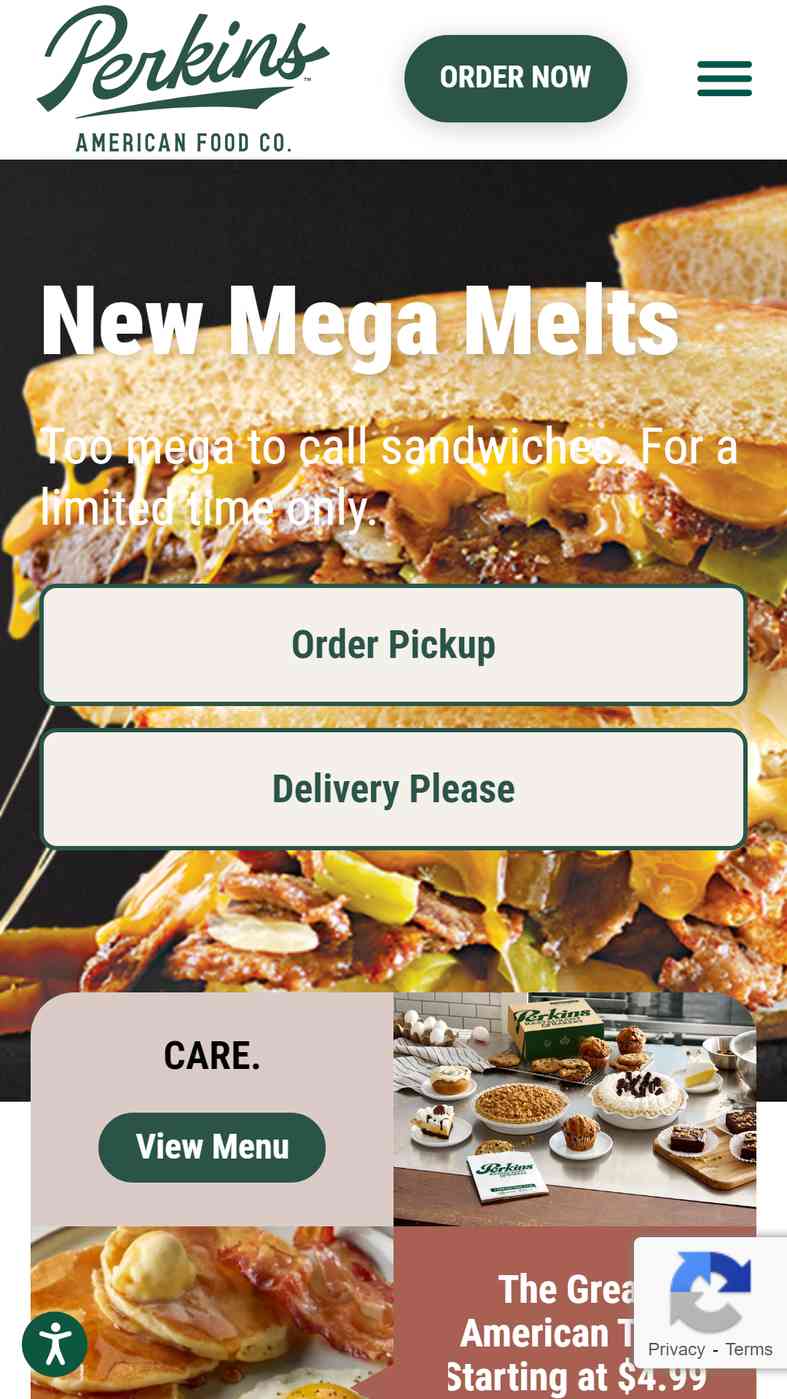Open the reCAPTCHA Terms link
787x1399 pixels.
pos(749,1349)
